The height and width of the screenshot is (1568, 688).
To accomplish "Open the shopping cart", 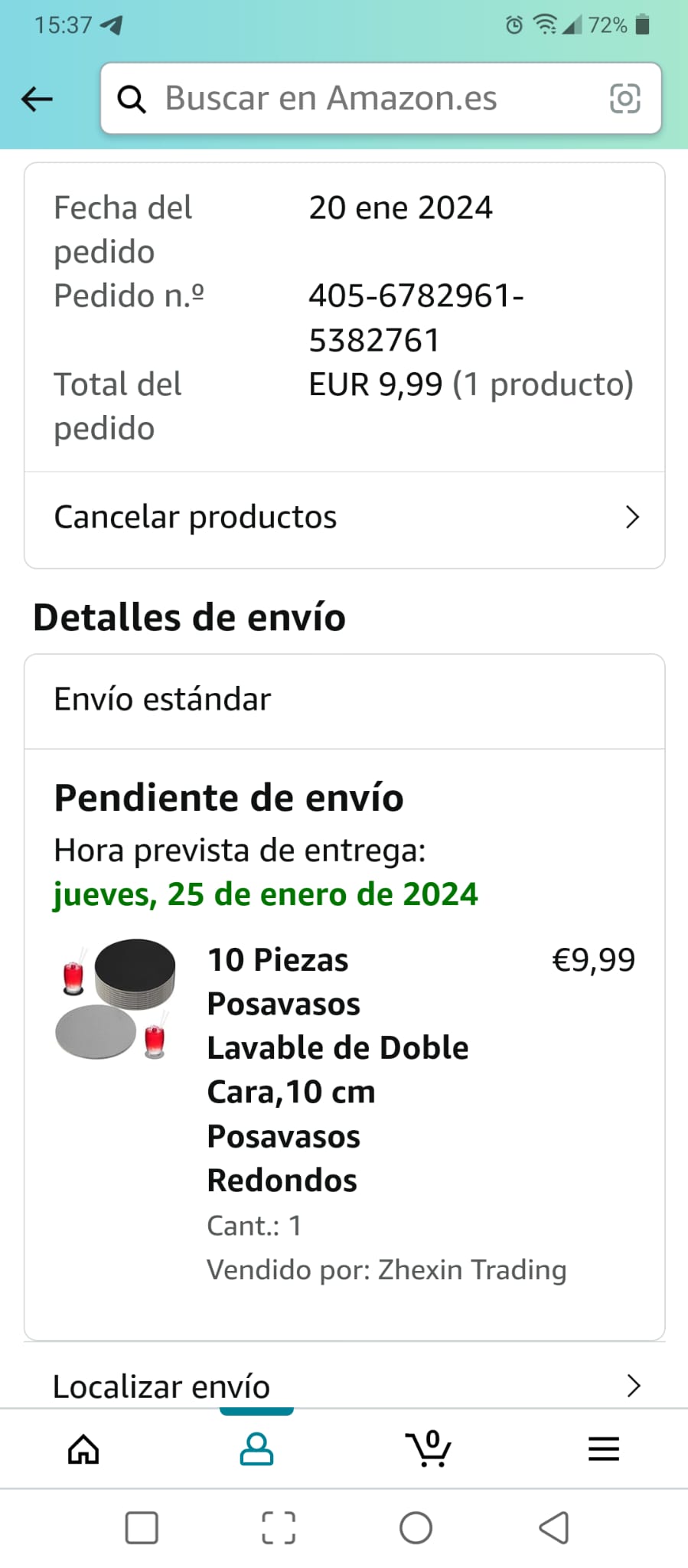I will pos(429,1449).
